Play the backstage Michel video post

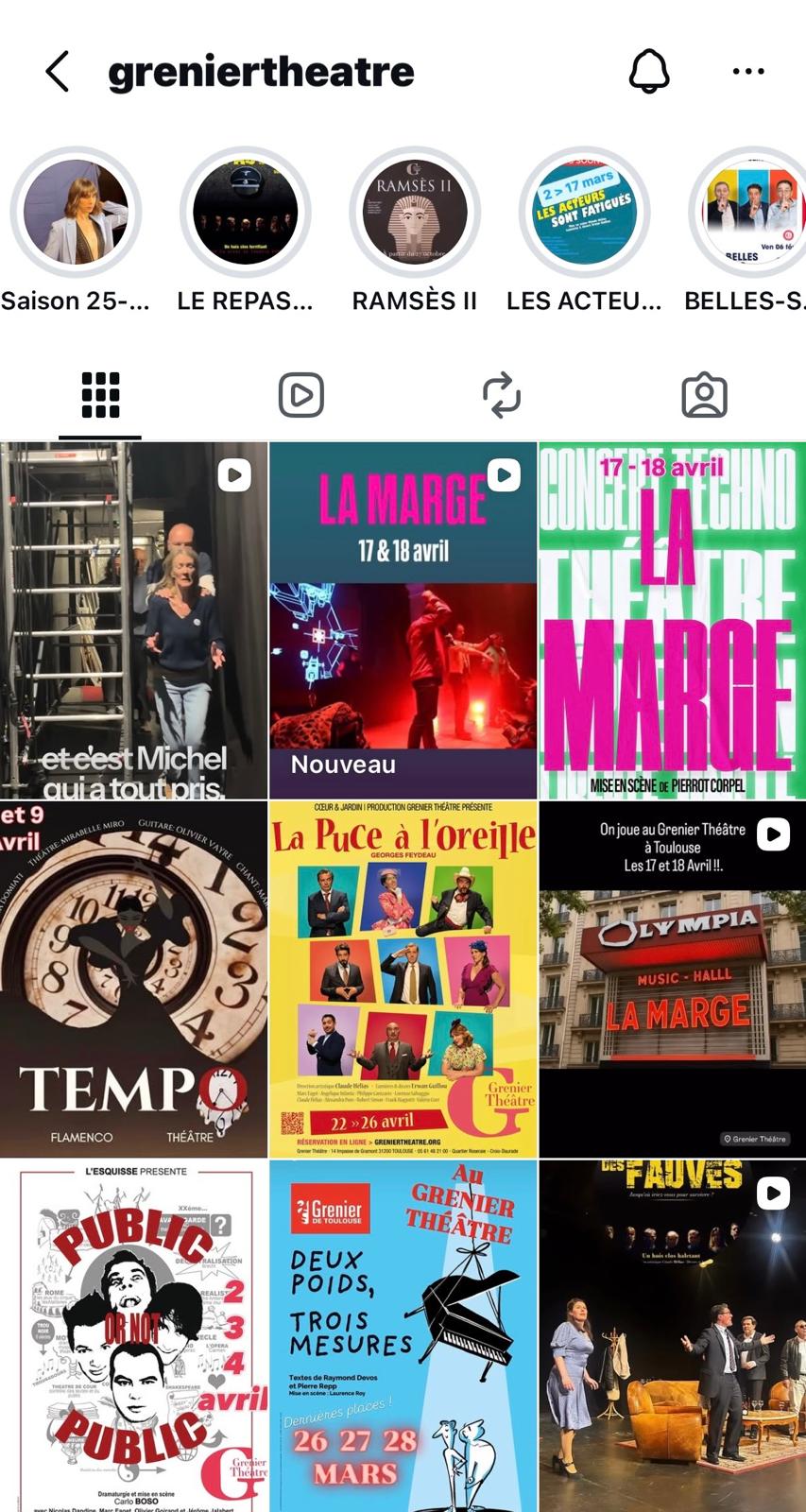click(134, 614)
